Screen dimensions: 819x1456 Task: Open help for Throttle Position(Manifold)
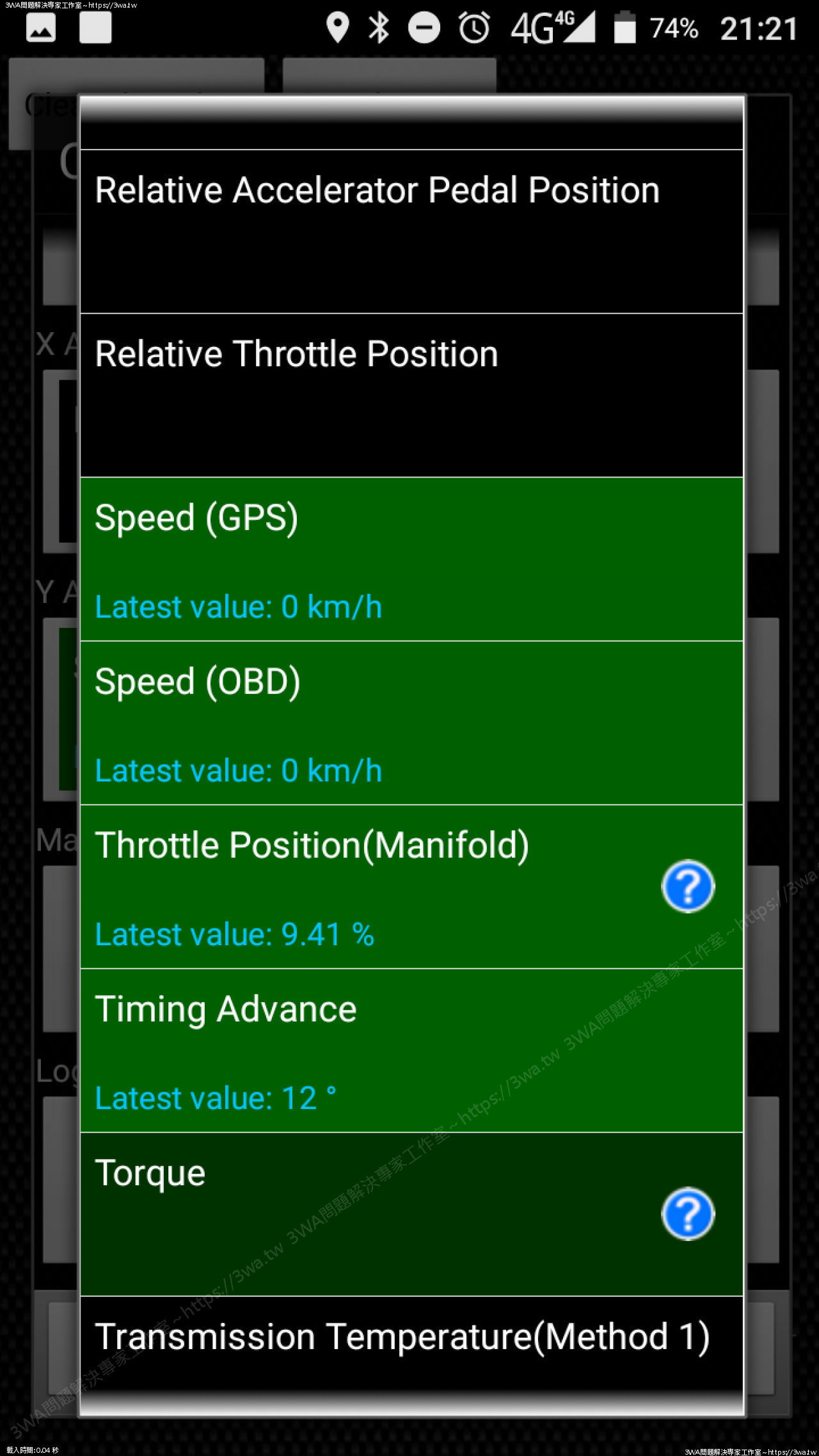[x=688, y=886]
